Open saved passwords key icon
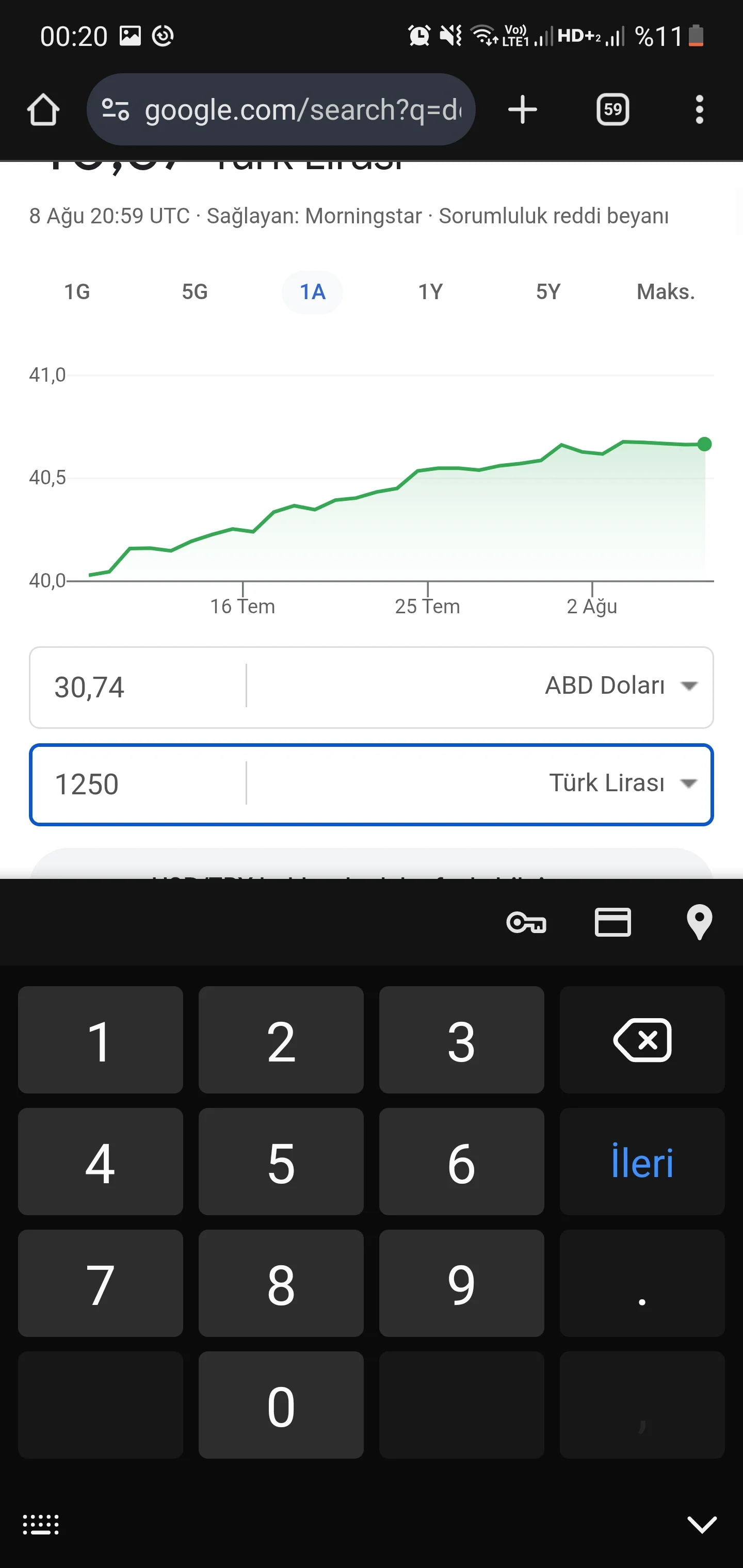 click(x=526, y=923)
